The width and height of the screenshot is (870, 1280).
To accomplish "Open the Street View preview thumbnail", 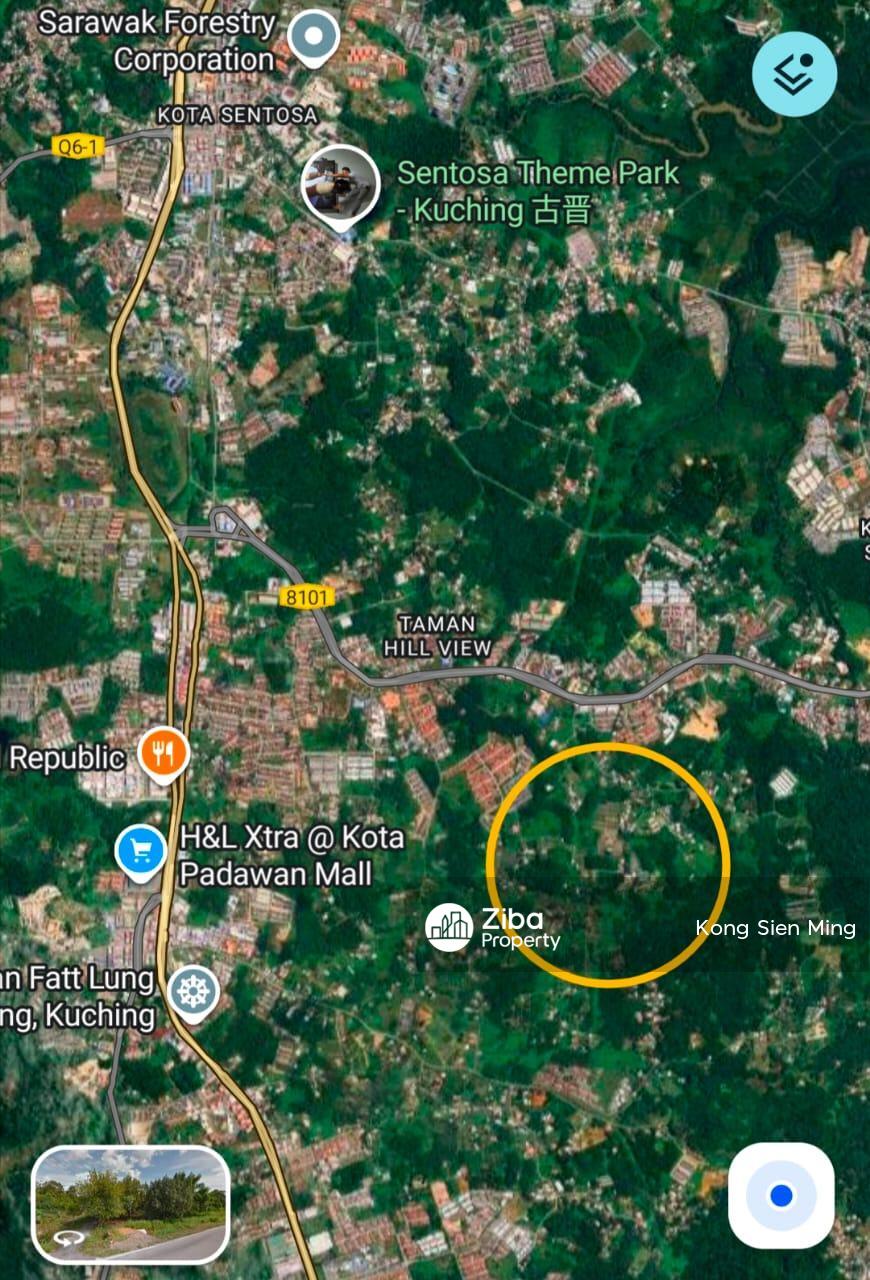I will pos(131,1204).
